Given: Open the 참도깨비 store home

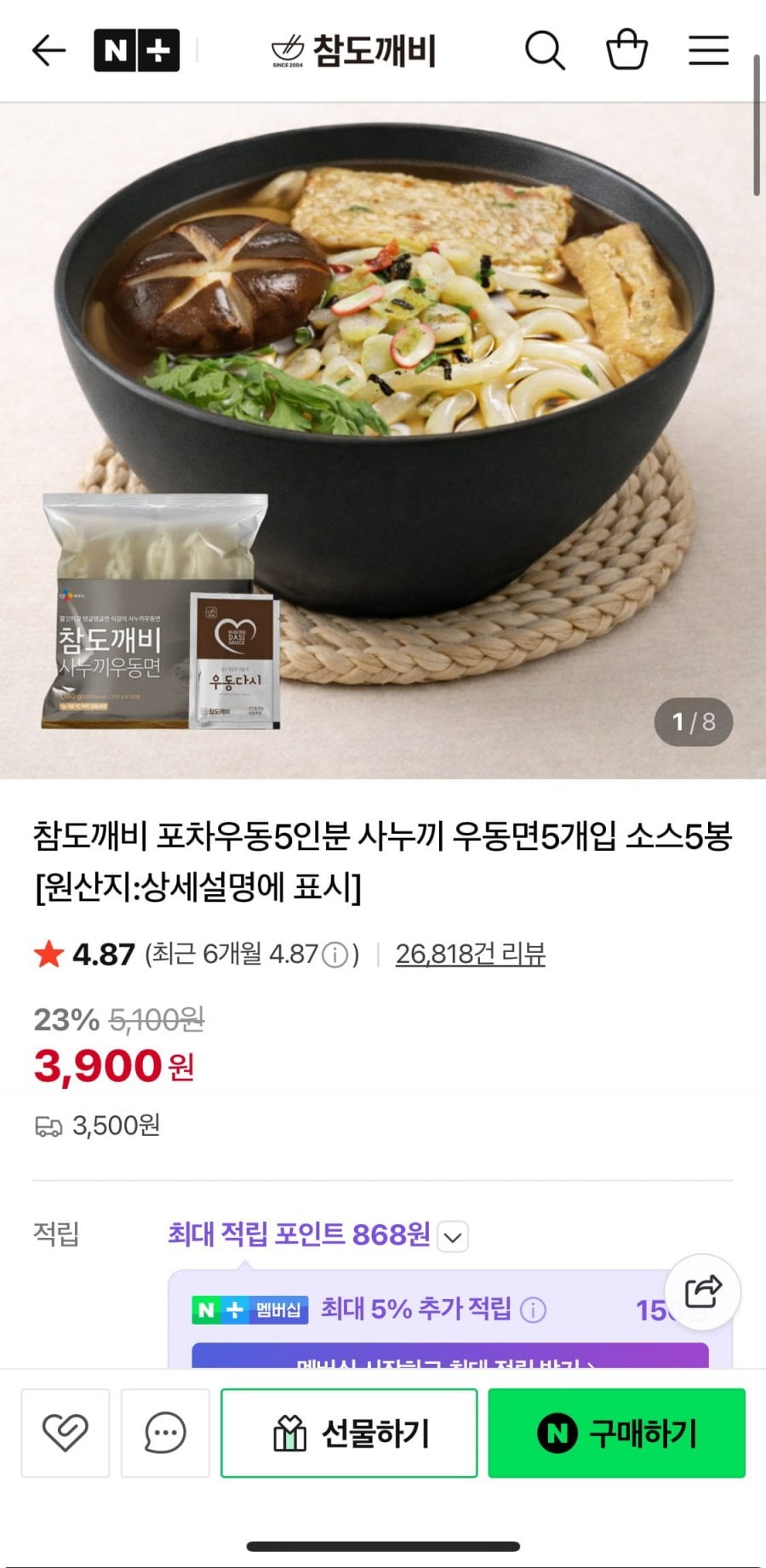Looking at the screenshot, I should coord(354,51).
